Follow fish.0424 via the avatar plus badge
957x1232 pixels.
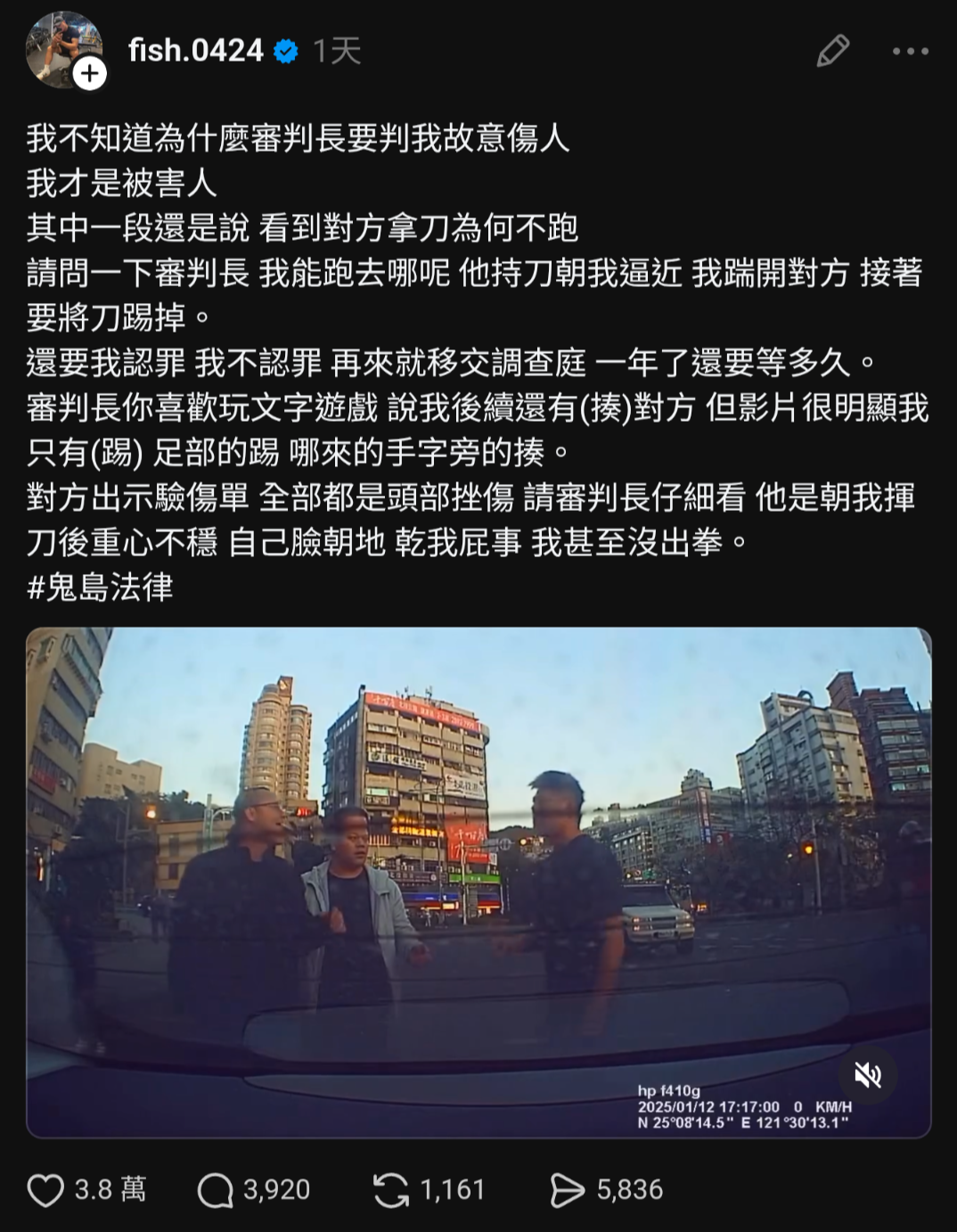(x=89, y=73)
